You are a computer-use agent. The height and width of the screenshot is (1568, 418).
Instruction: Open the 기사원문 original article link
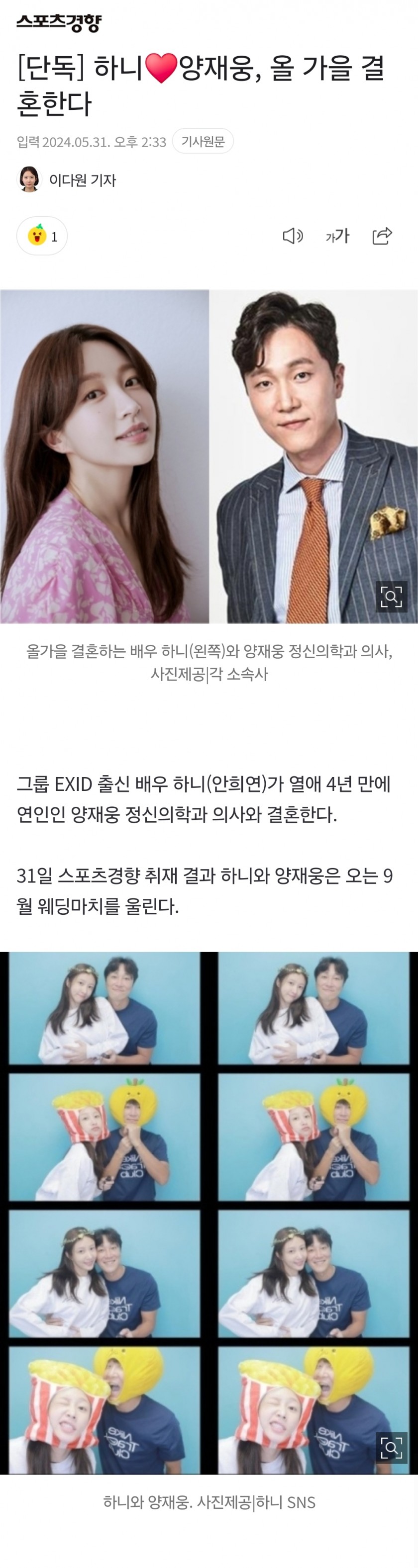pos(203,141)
